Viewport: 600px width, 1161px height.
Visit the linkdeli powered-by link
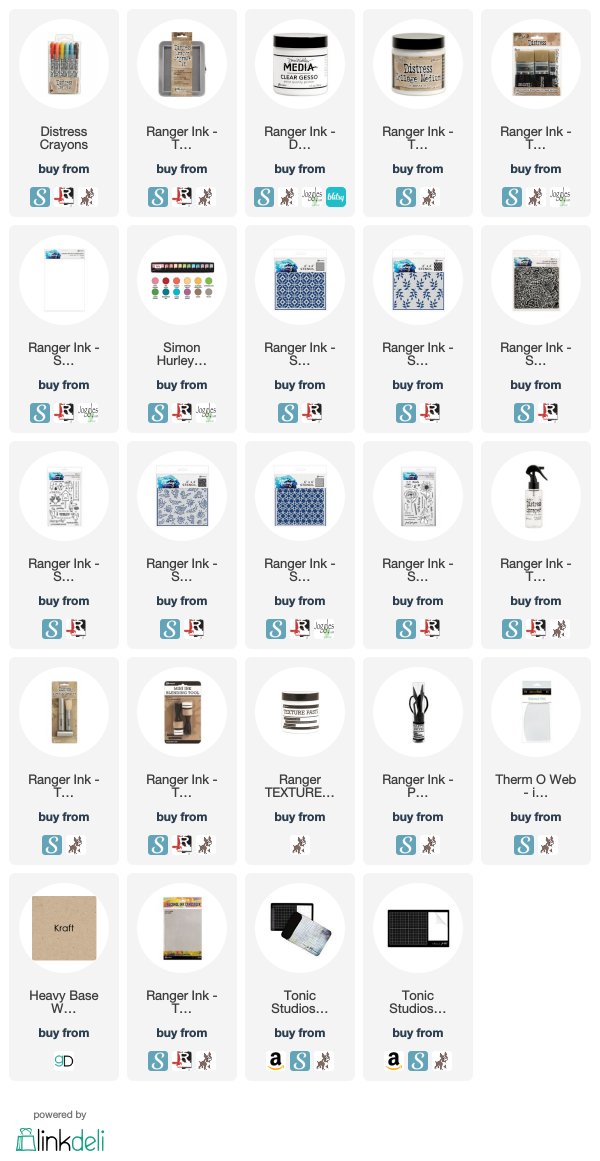(x=60, y=1131)
